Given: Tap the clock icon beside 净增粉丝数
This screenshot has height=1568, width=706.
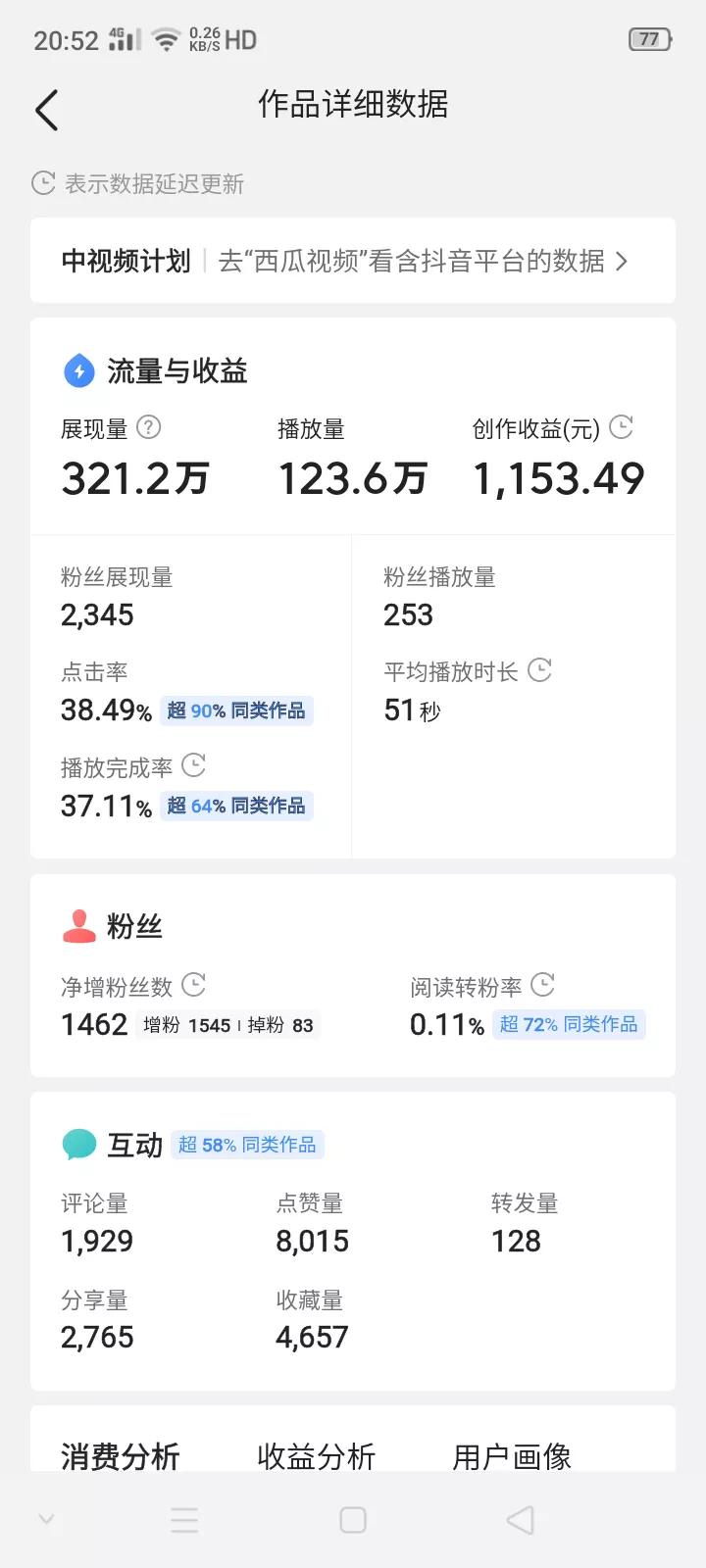Looking at the screenshot, I should coord(193,984).
